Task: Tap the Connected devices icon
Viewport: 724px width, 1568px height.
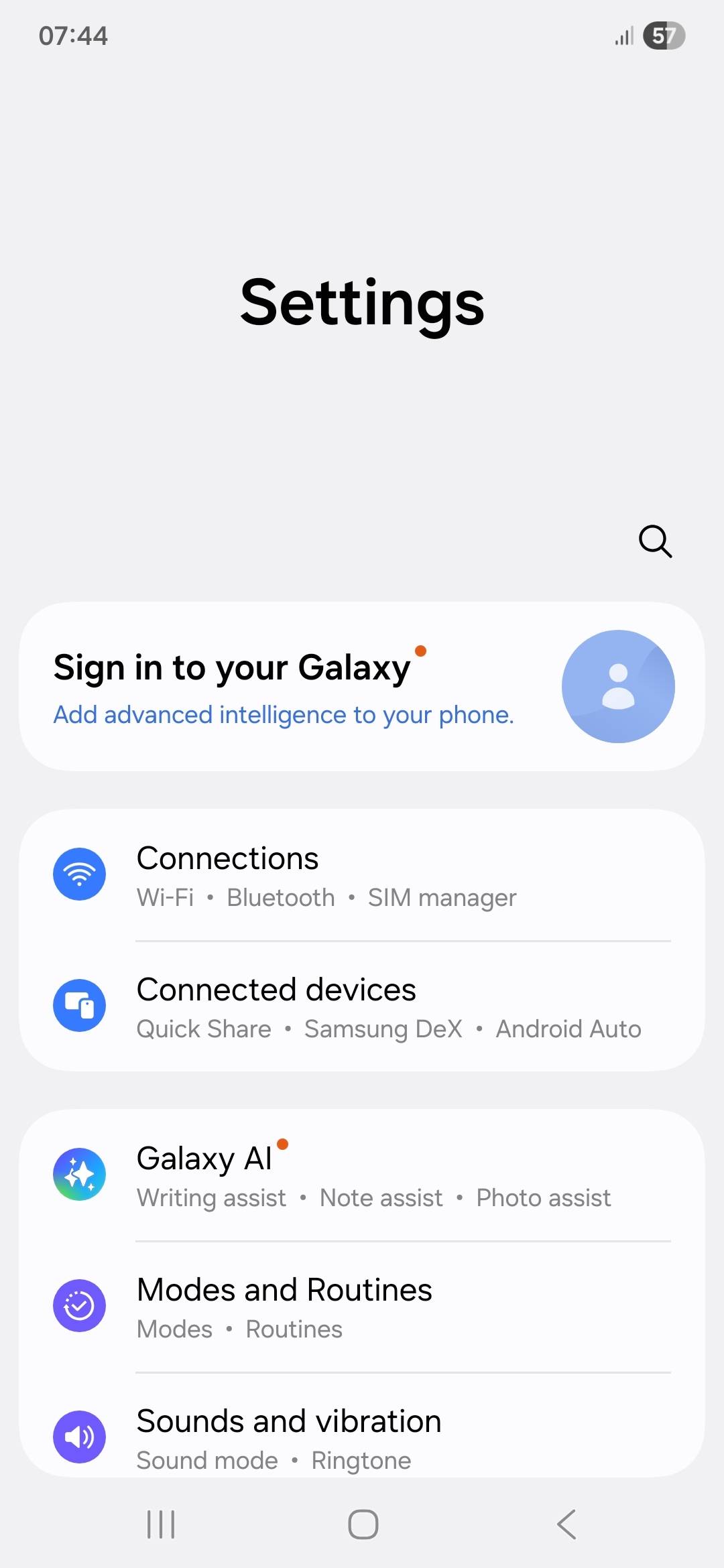Action: pos(79,1005)
